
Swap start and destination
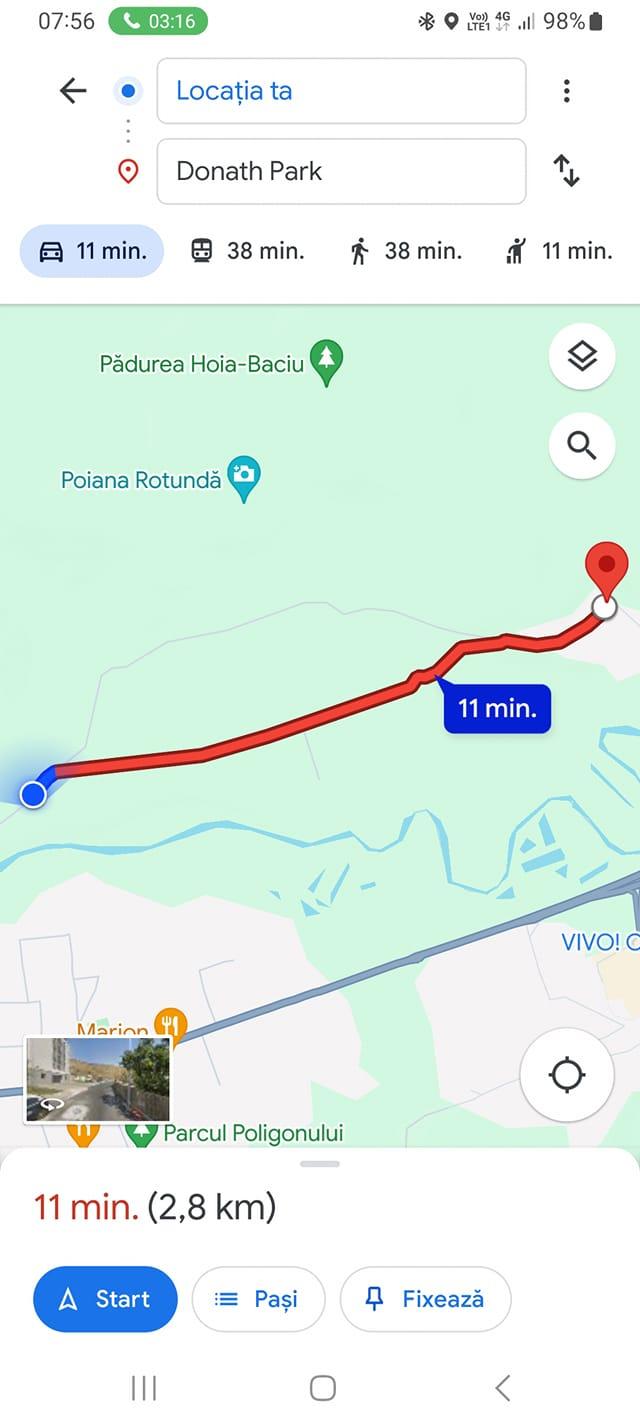(x=566, y=171)
